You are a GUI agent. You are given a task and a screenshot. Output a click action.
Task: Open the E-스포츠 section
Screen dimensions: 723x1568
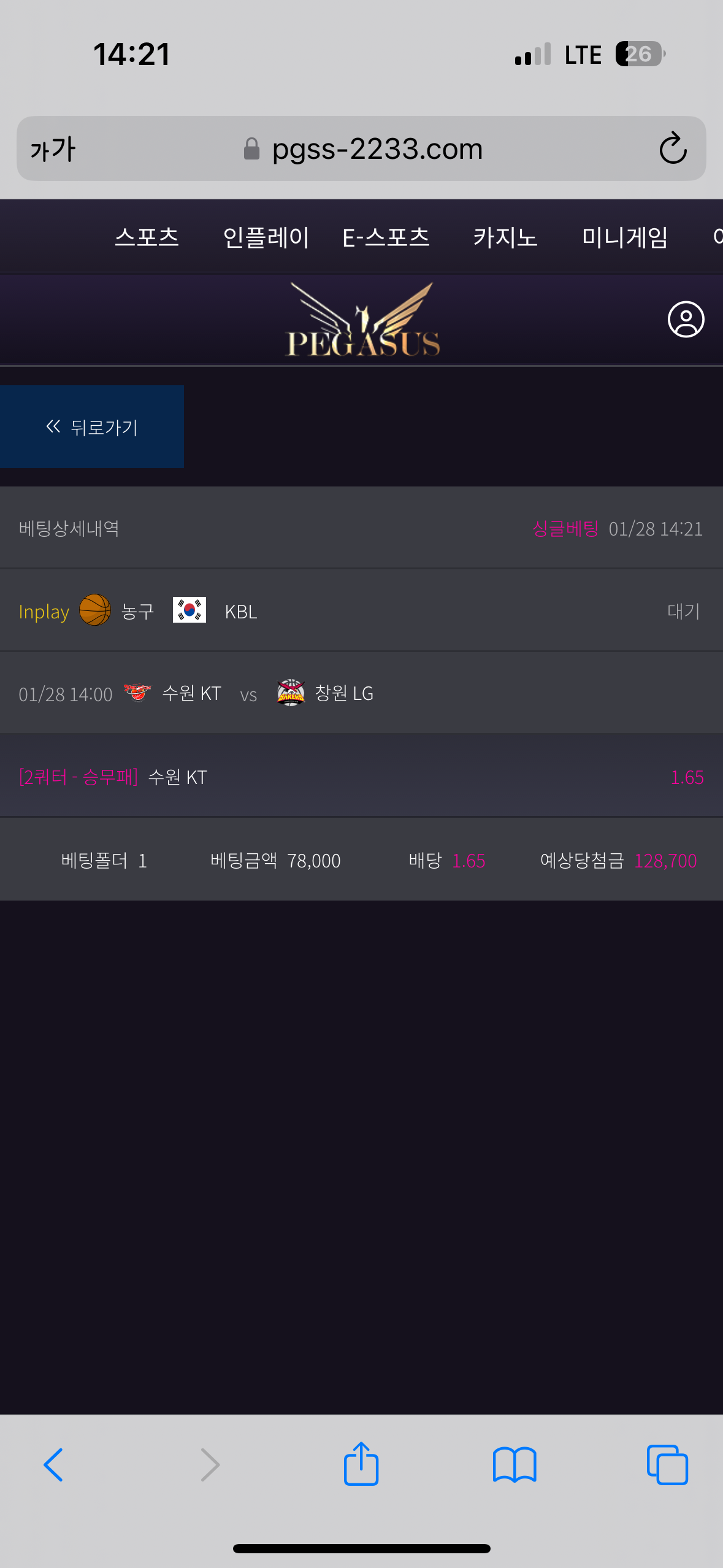[x=386, y=237]
